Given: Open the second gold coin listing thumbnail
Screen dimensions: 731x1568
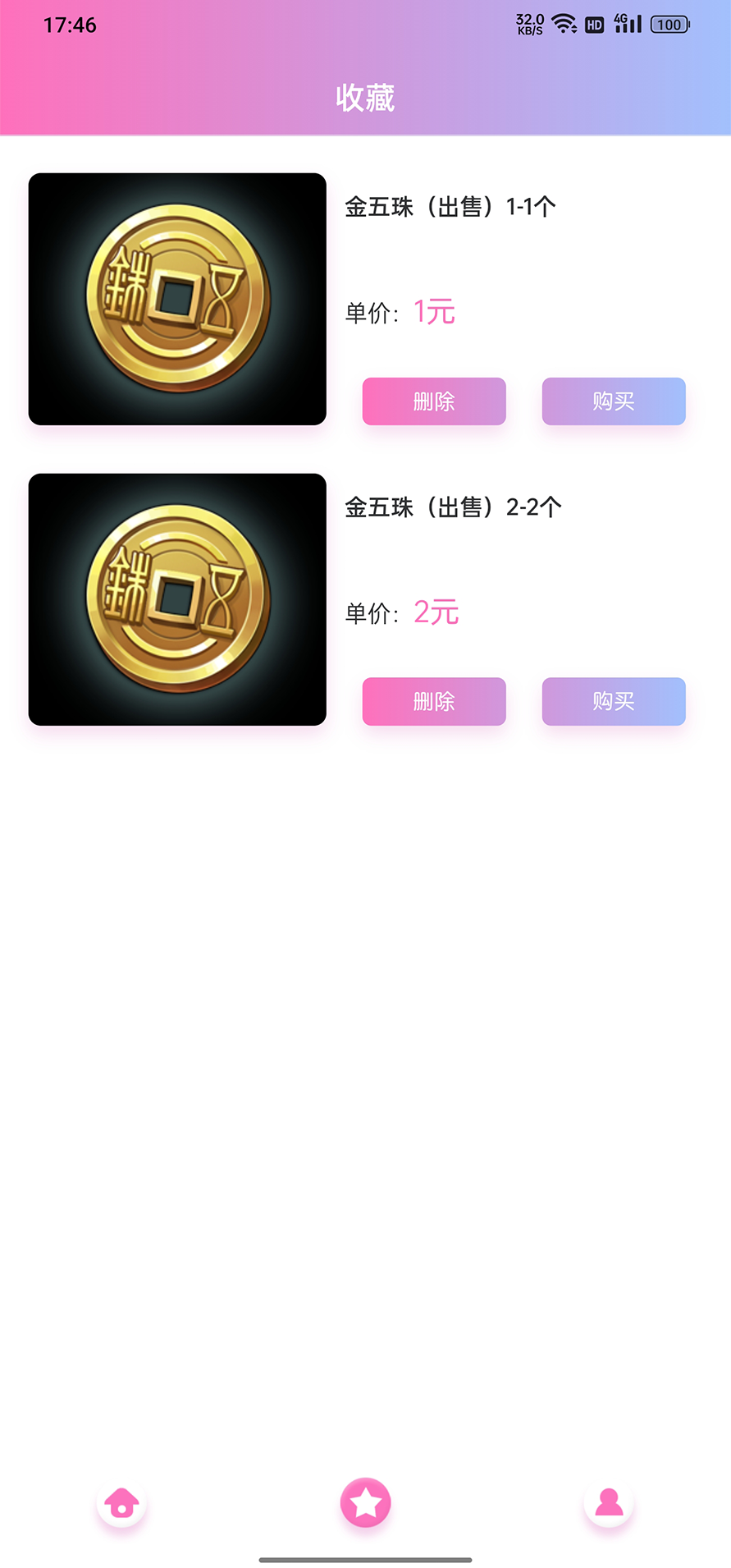Looking at the screenshot, I should coord(176,599).
